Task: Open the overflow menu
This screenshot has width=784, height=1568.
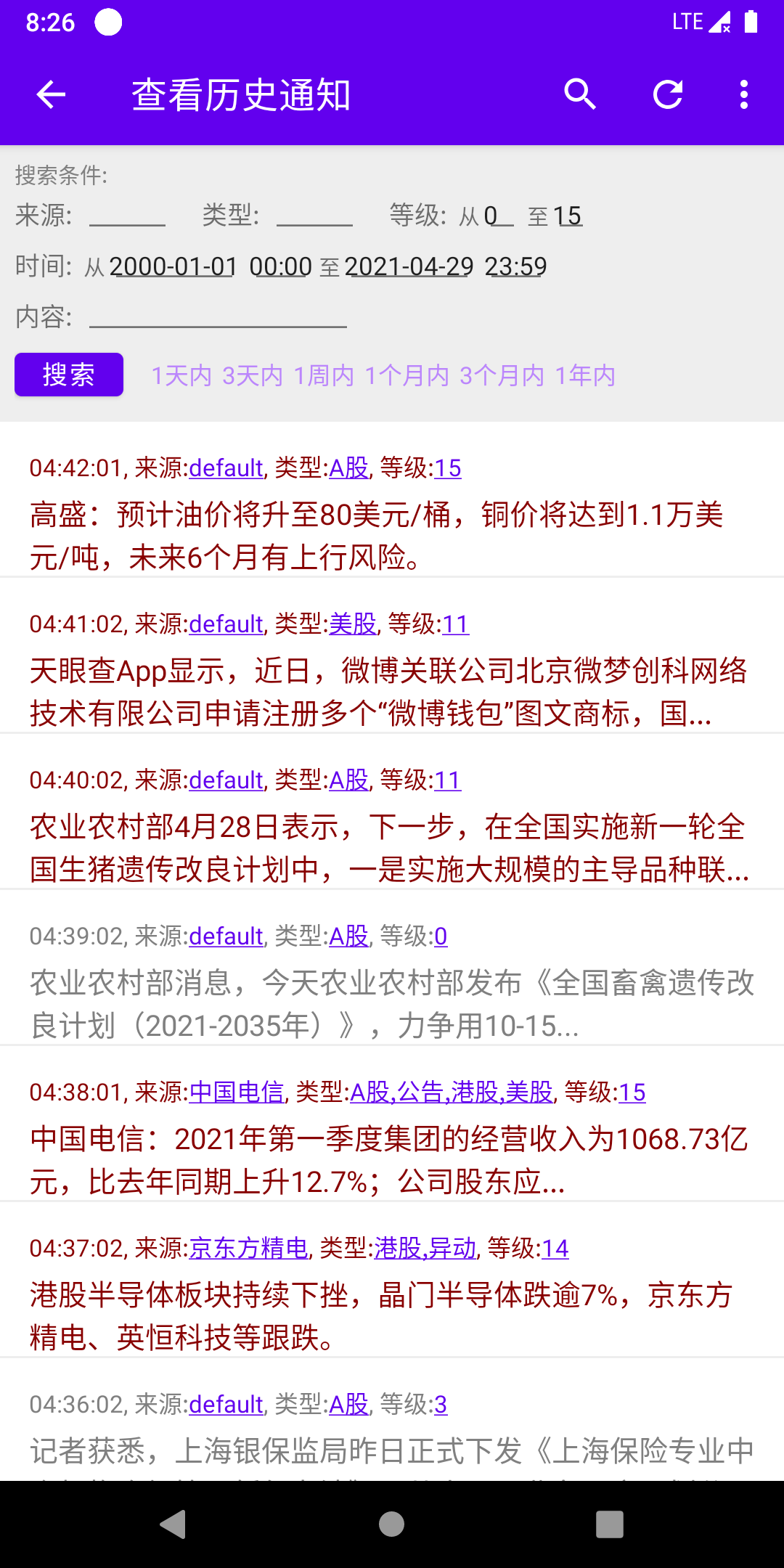Action: click(743, 94)
